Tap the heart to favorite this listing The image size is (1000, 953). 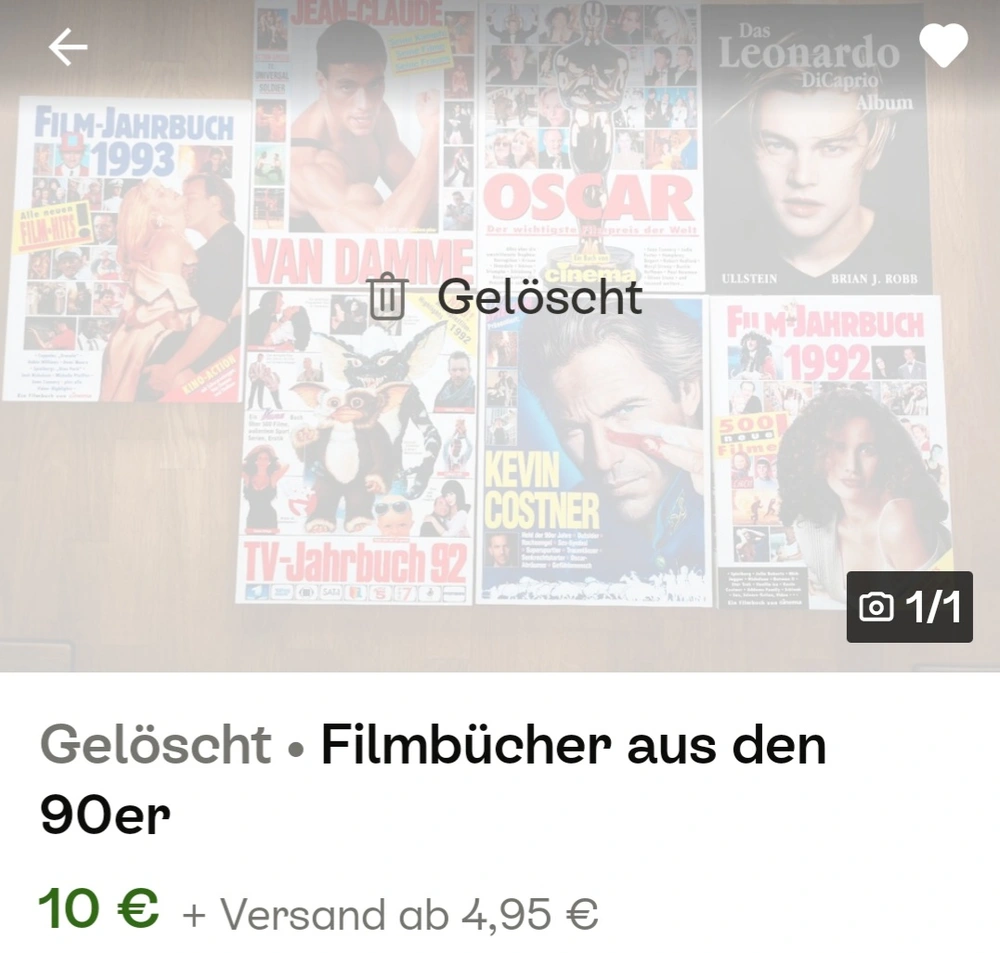pos(943,46)
